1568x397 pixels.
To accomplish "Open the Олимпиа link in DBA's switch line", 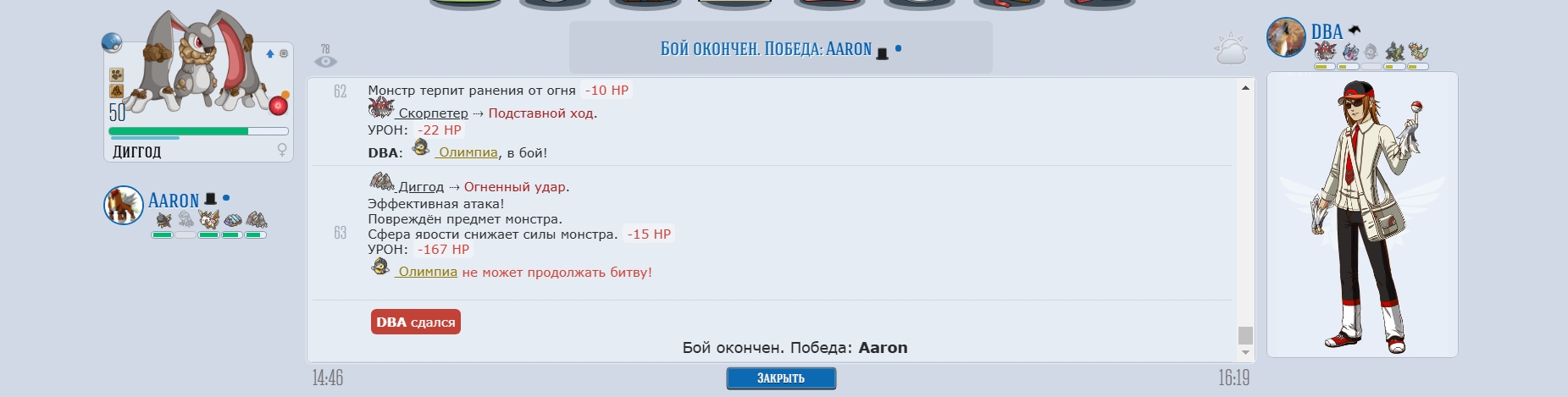I will point(468,152).
